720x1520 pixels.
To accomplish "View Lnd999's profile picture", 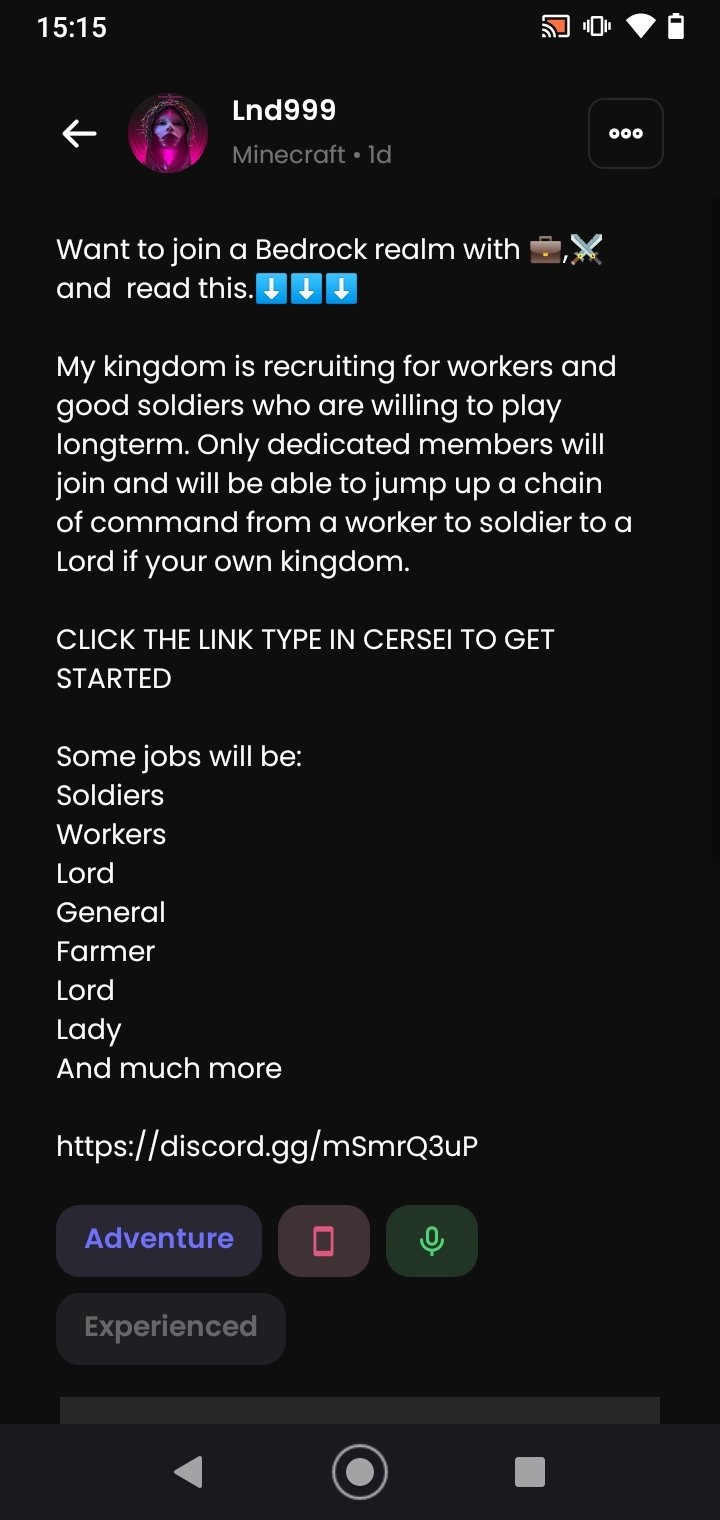I will [x=168, y=134].
